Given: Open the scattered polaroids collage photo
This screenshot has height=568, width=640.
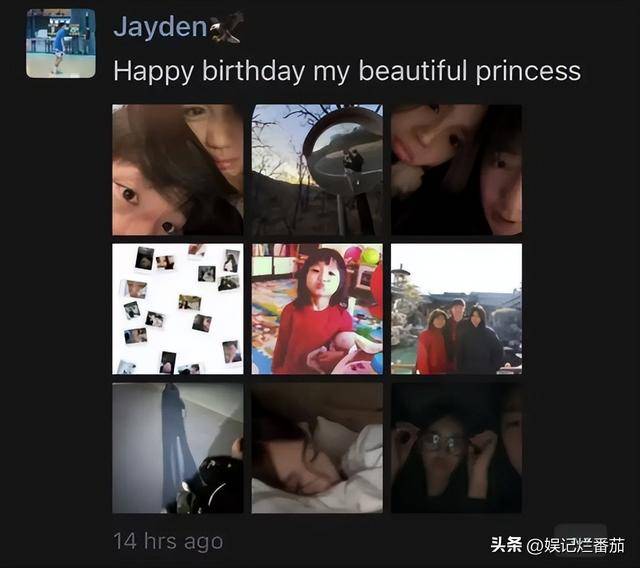Looking at the screenshot, I should (177, 308).
